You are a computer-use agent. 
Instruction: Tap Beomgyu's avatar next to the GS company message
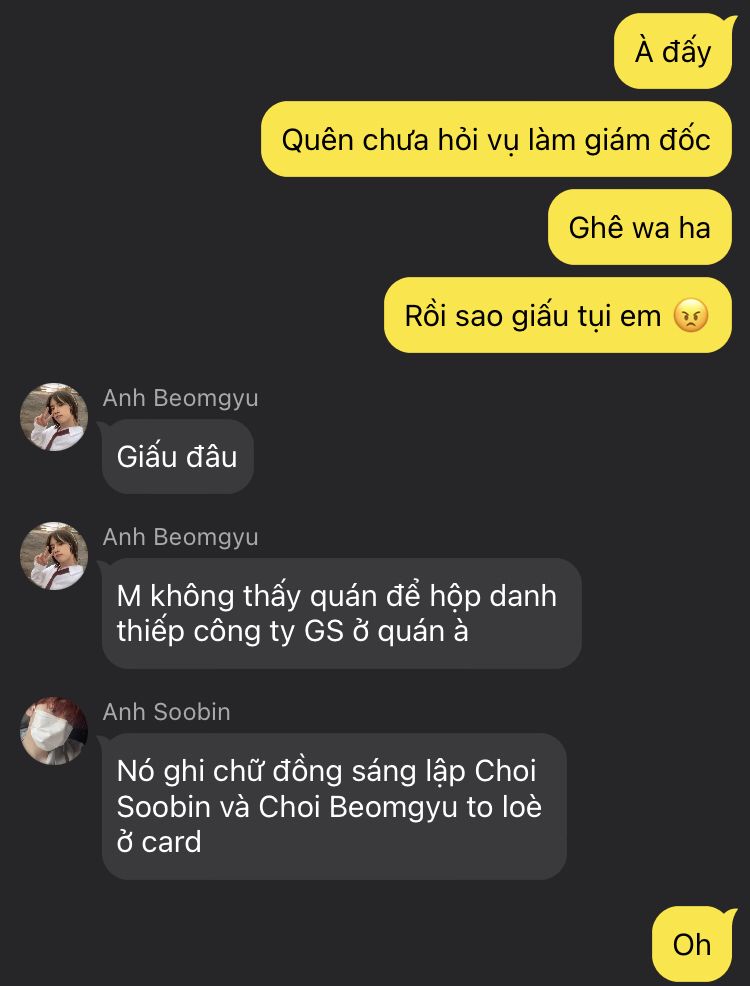[x=54, y=556]
